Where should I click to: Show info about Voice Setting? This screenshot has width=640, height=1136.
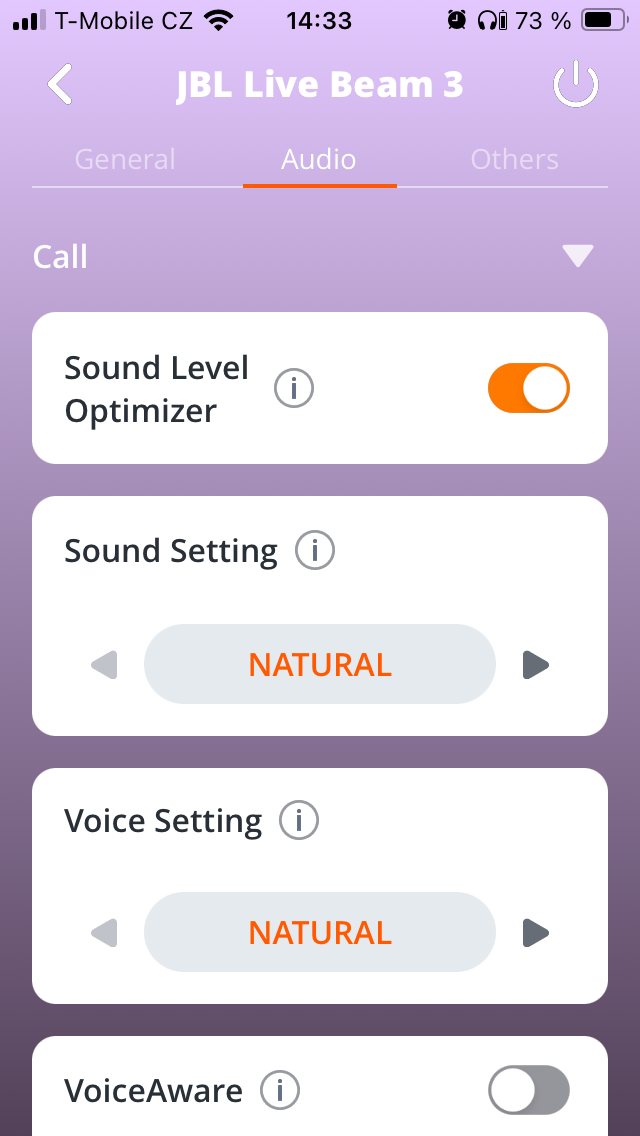click(299, 821)
